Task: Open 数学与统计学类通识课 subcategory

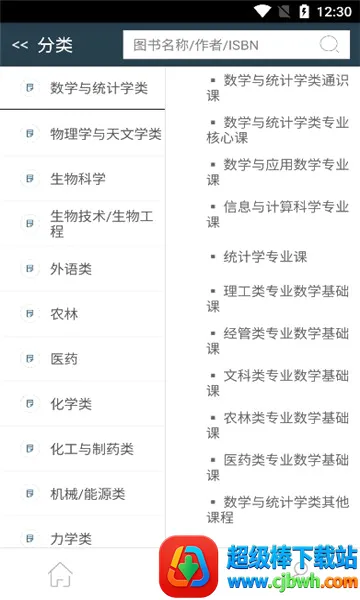Action: tap(278, 88)
